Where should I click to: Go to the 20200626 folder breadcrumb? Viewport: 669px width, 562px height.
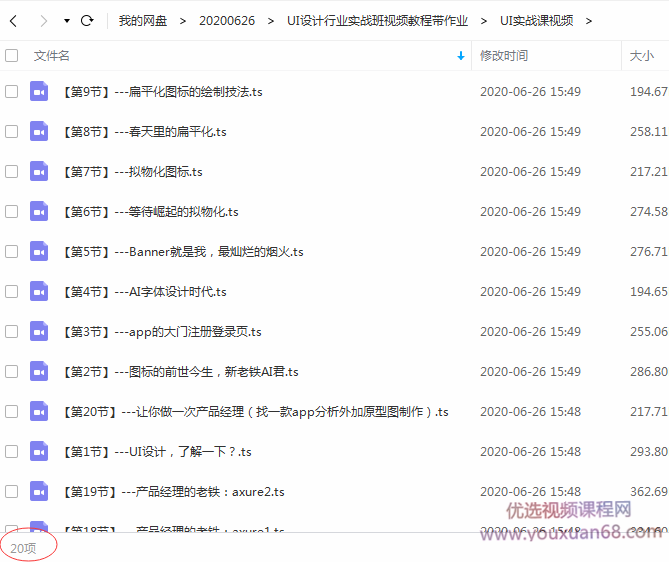(226, 20)
